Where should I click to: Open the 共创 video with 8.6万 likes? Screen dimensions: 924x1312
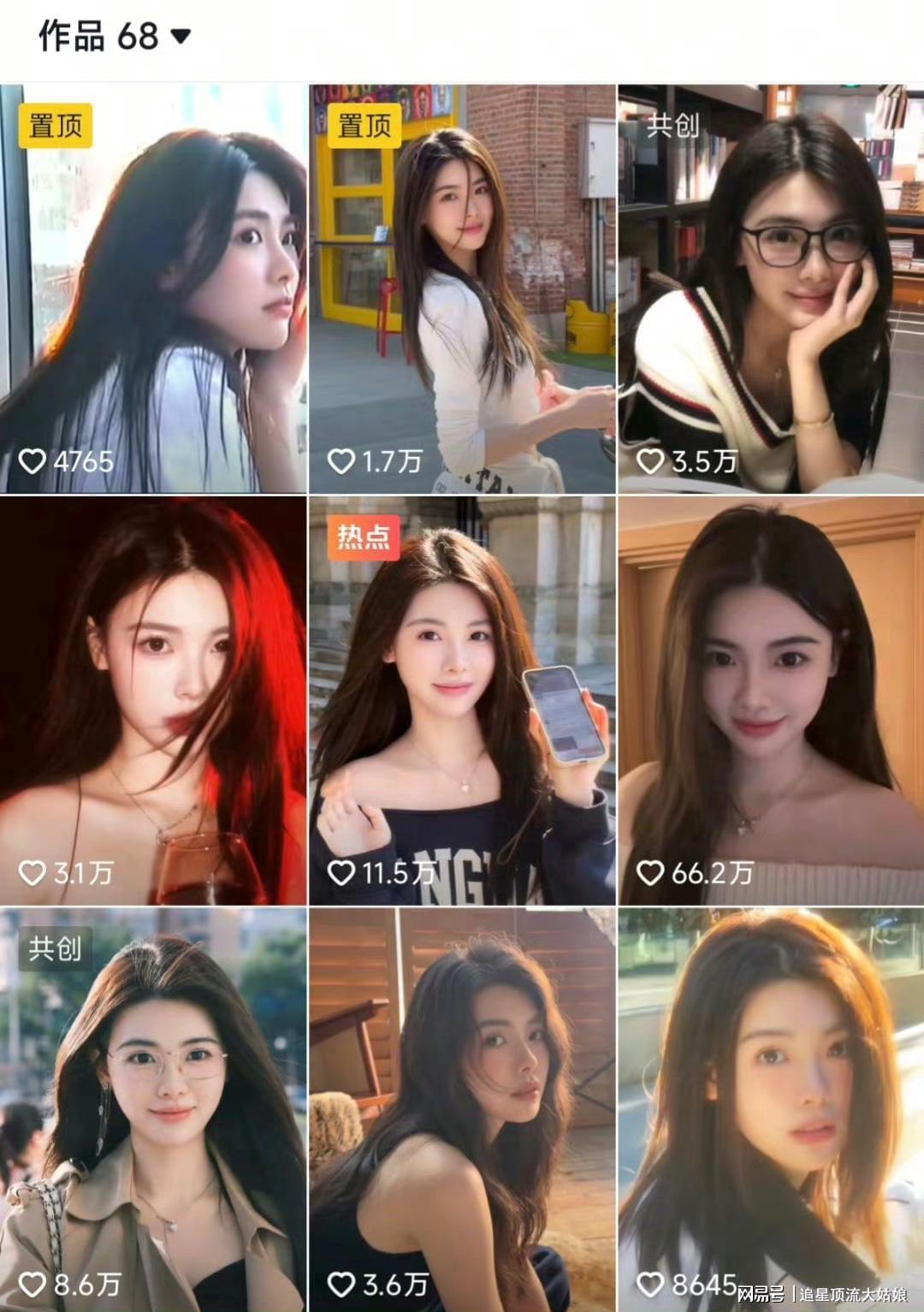(x=153, y=1110)
